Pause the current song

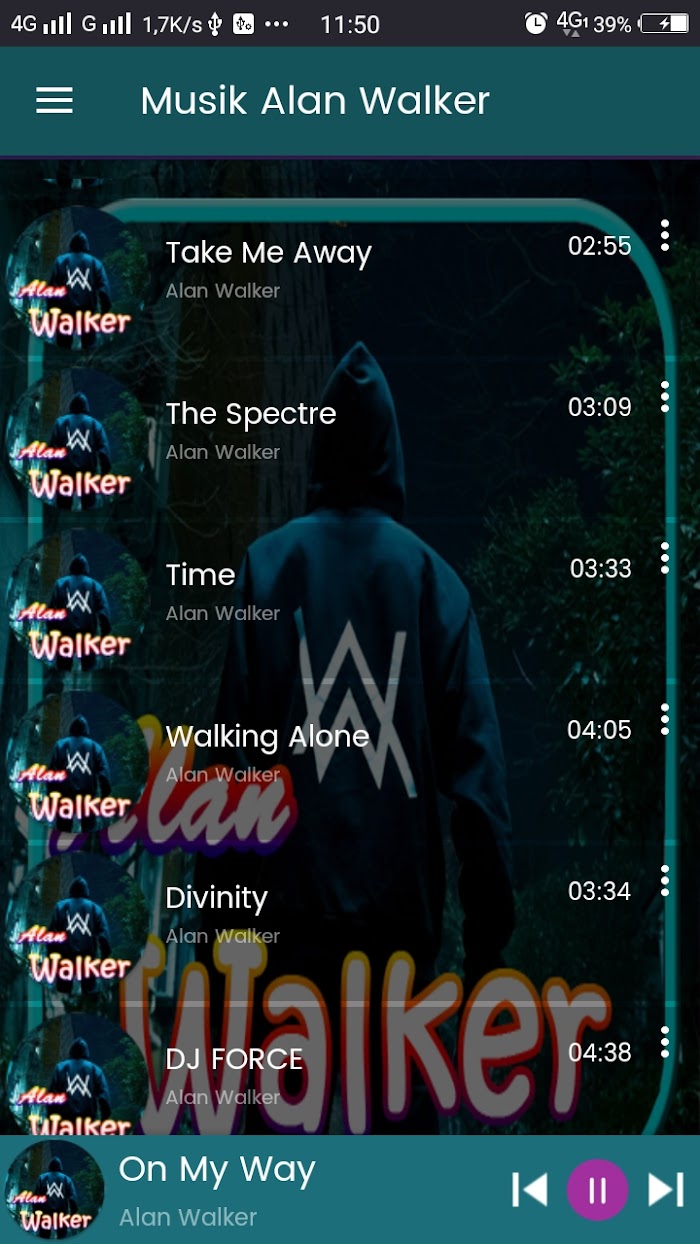pyautogui.click(x=597, y=1190)
